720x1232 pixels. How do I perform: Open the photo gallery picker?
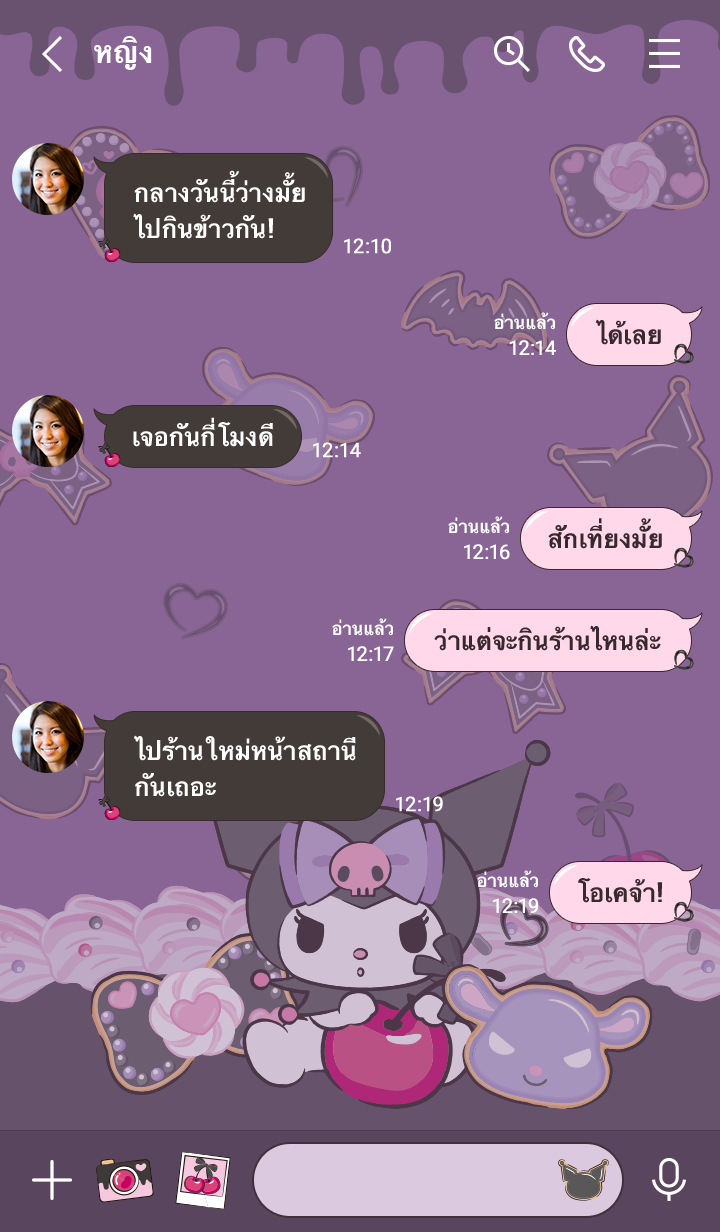203,1180
